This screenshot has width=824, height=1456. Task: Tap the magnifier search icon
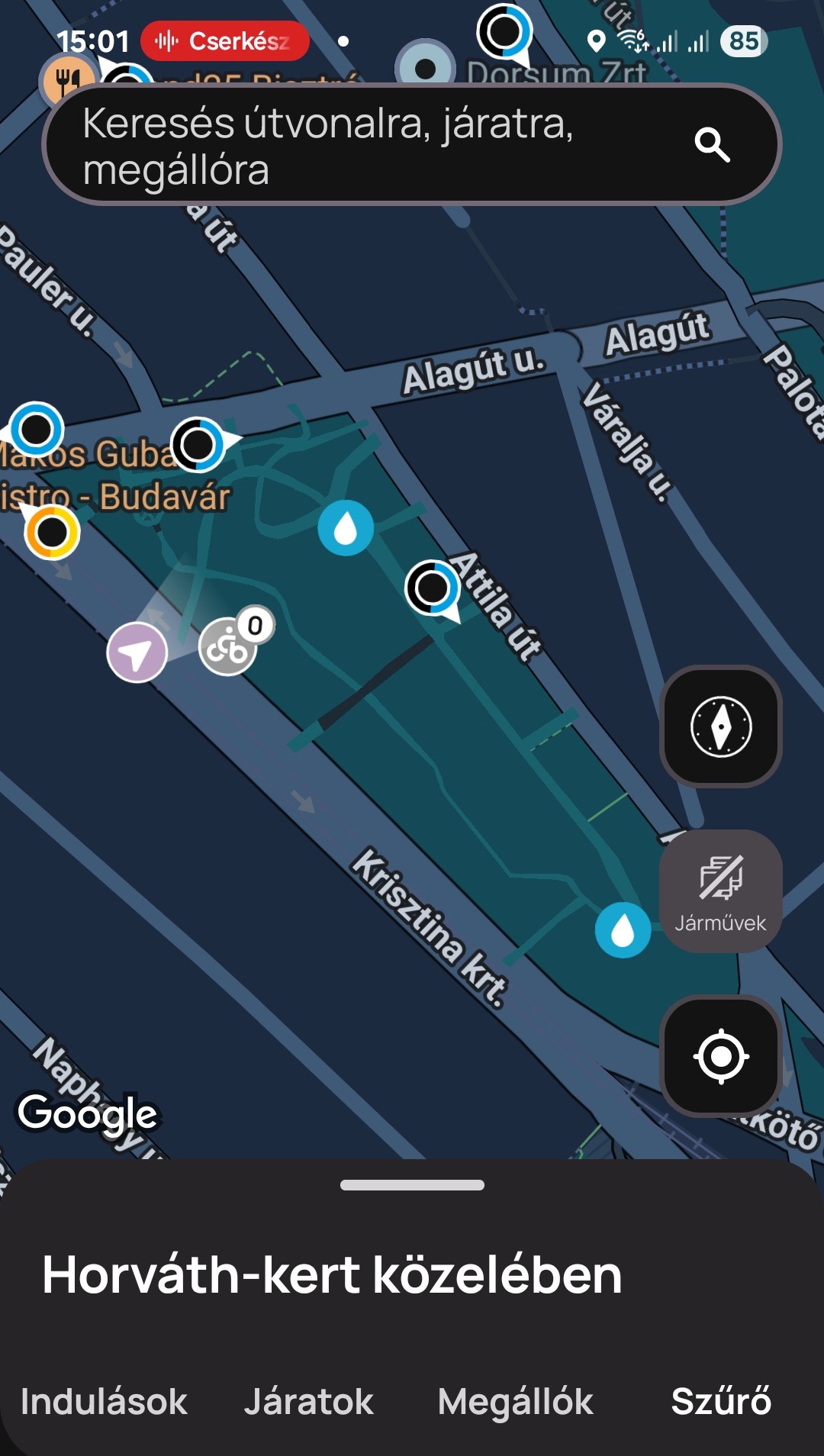coord(713,144)
